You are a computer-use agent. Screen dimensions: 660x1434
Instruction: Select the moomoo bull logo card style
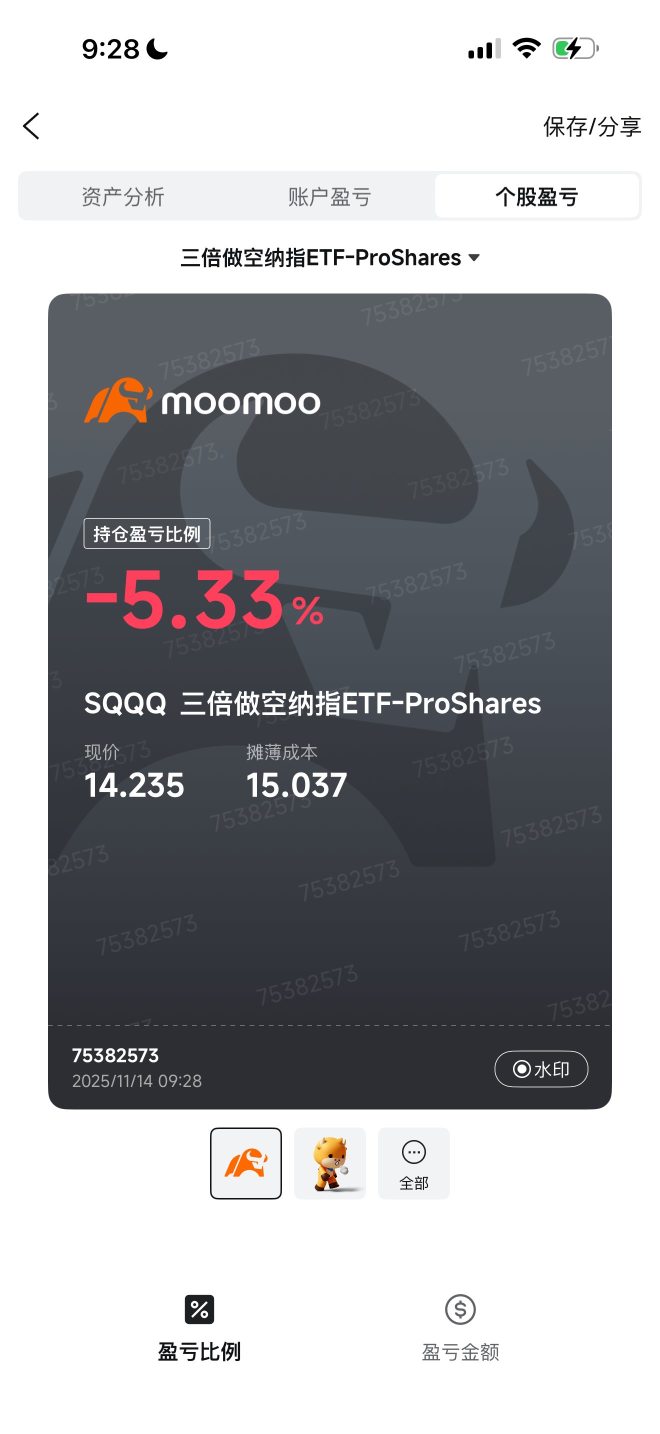click(x=246, y=1163)
